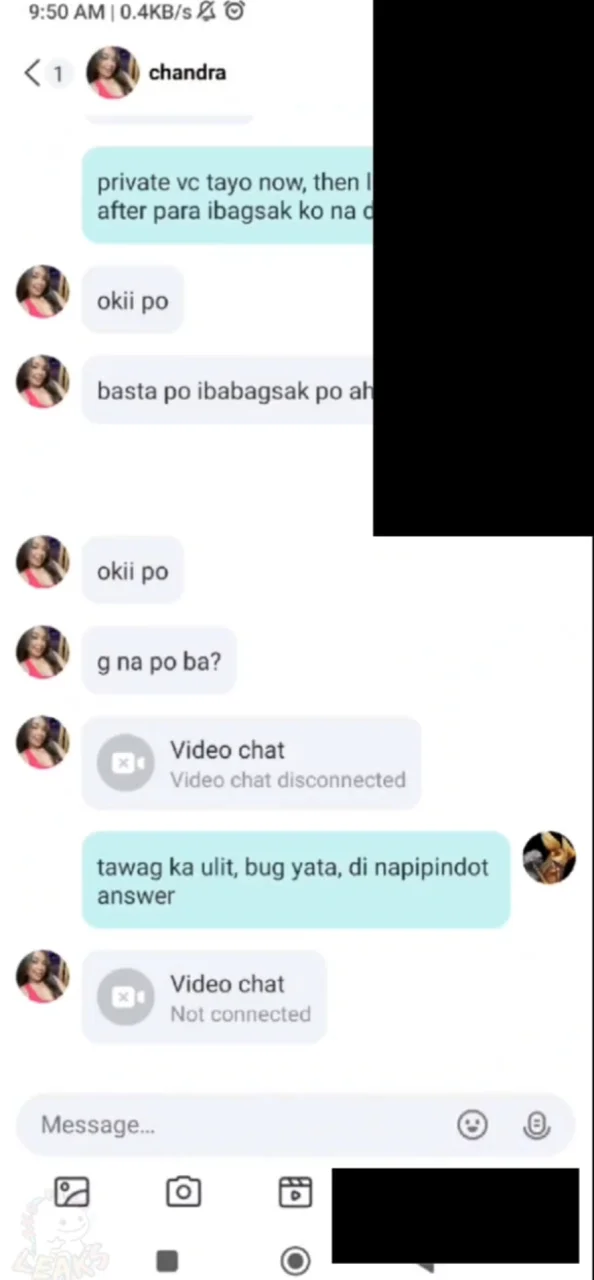
Task: Open the camera to take a photo
Action: coord(183,1192)
